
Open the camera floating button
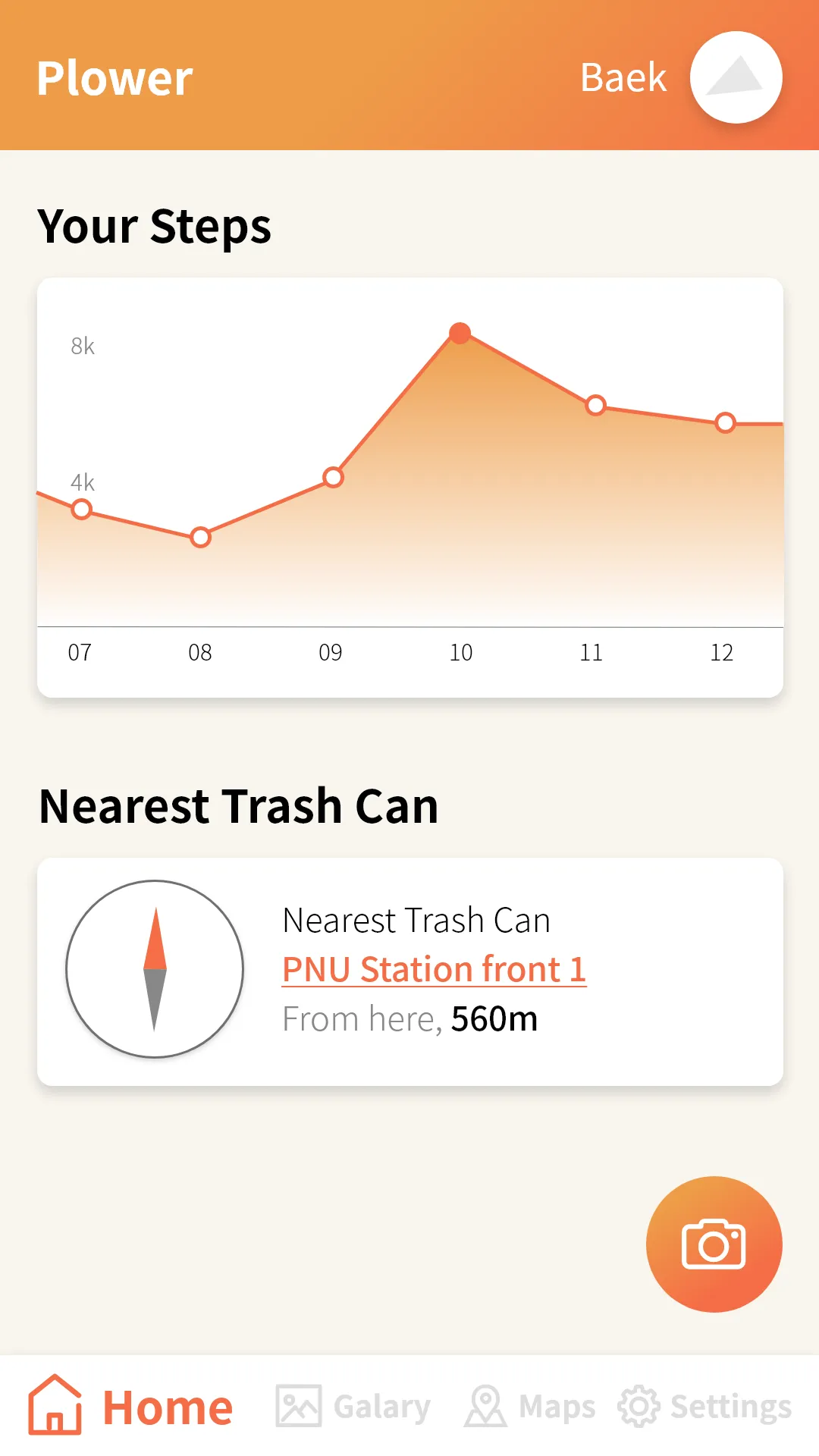714,1244
